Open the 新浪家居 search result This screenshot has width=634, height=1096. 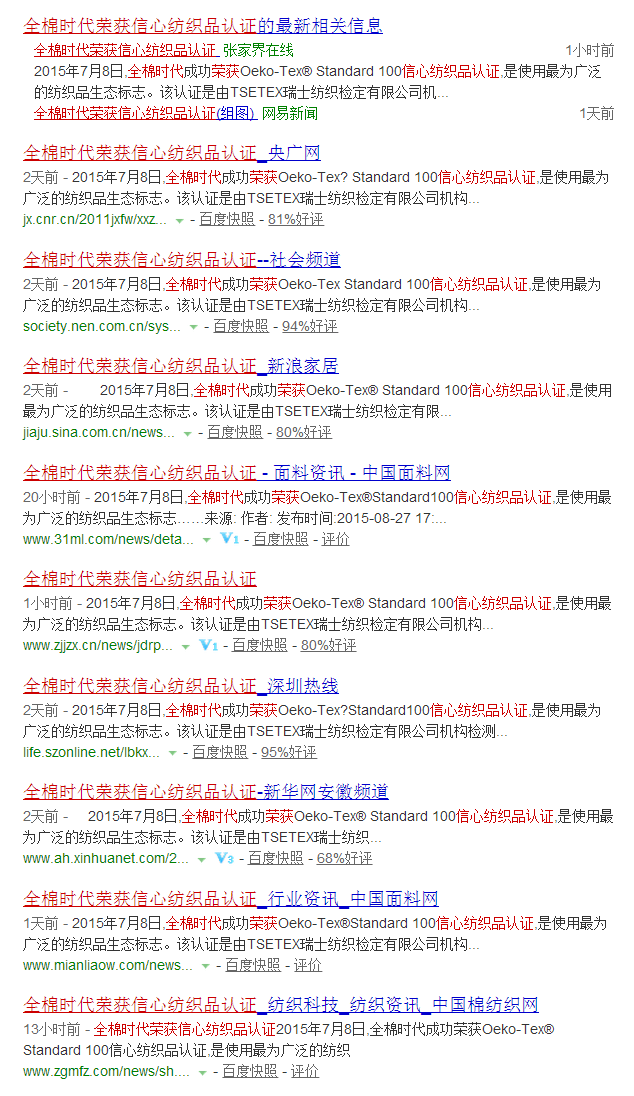pos(181,366)
